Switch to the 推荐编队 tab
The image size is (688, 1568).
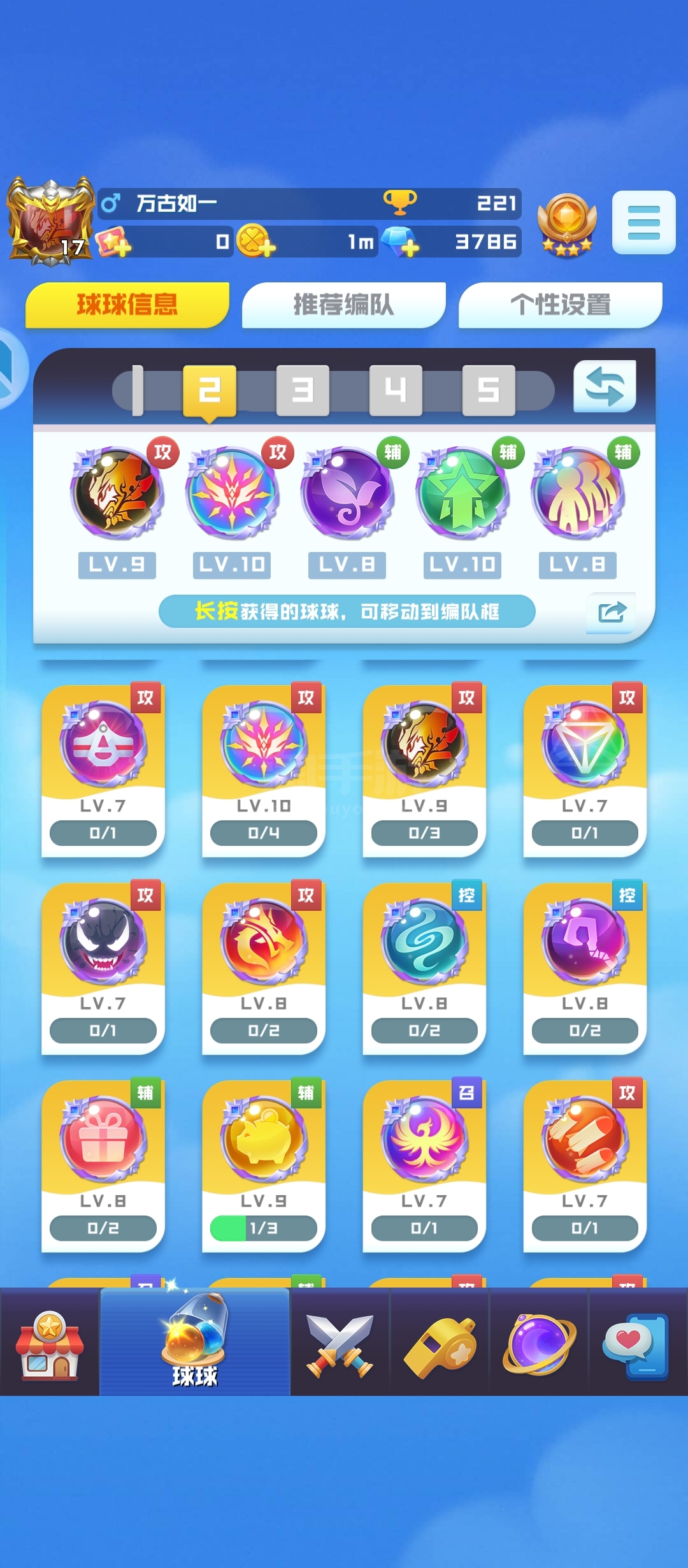click(x=343, y=305)
